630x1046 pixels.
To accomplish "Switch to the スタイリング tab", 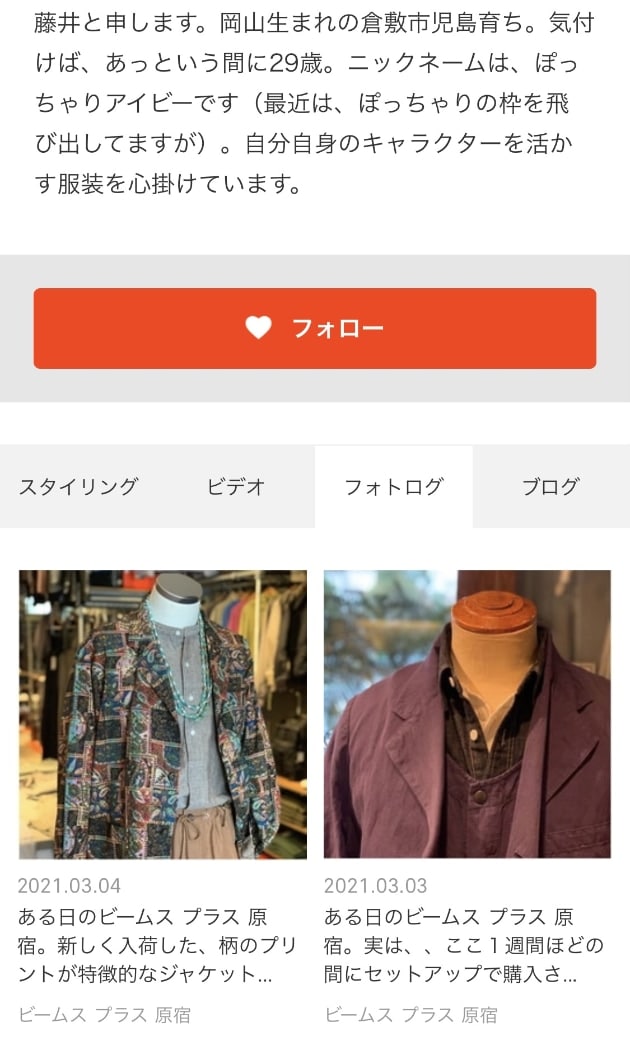I will pyautogui.click(x=78, y=487).
